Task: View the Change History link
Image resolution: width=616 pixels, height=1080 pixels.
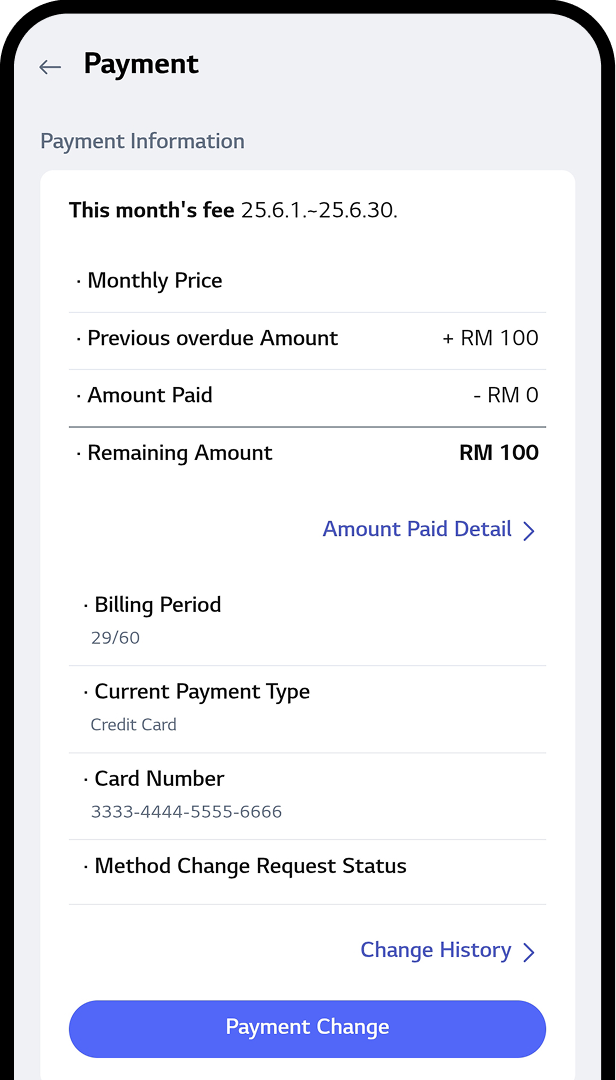Action: pos(447,951)
